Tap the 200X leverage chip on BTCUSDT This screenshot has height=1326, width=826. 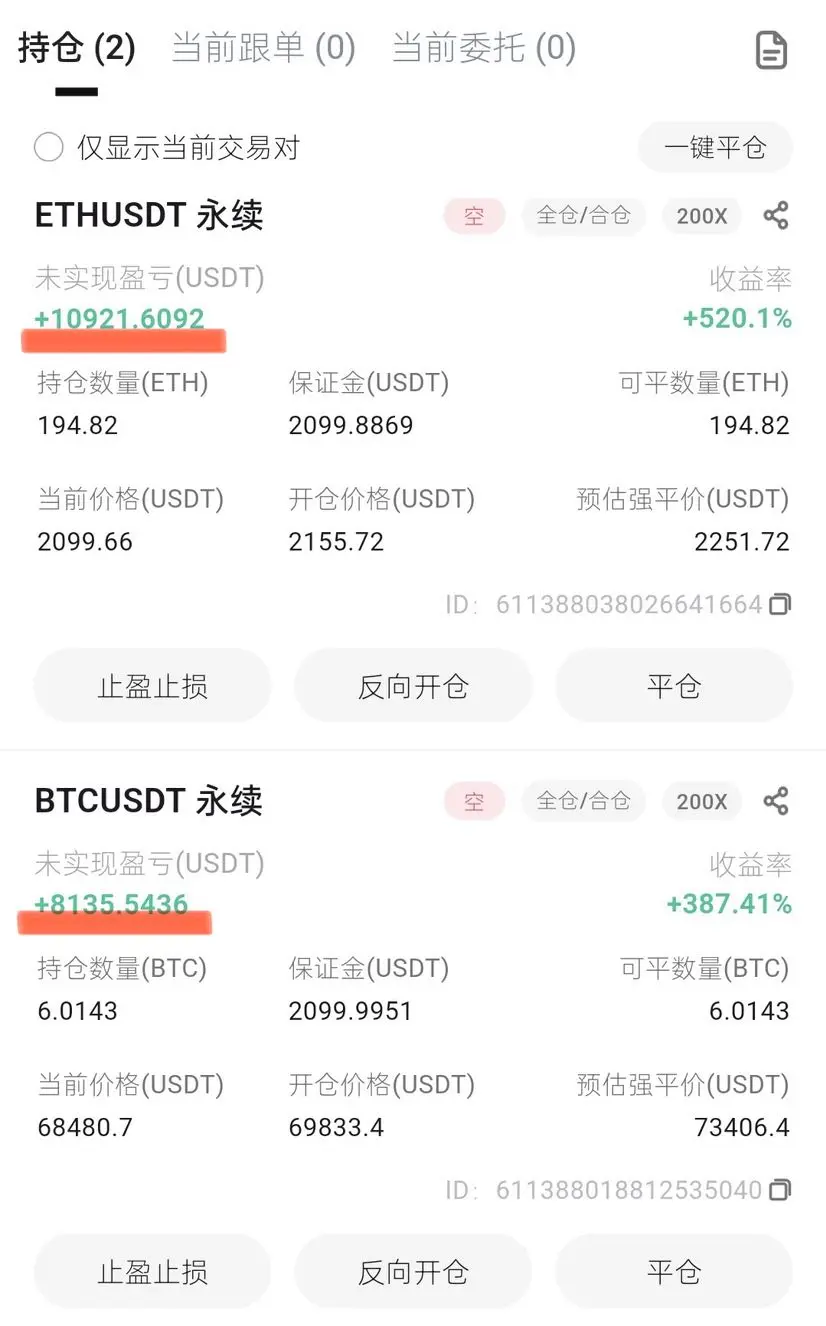click(x=701, y=801)
